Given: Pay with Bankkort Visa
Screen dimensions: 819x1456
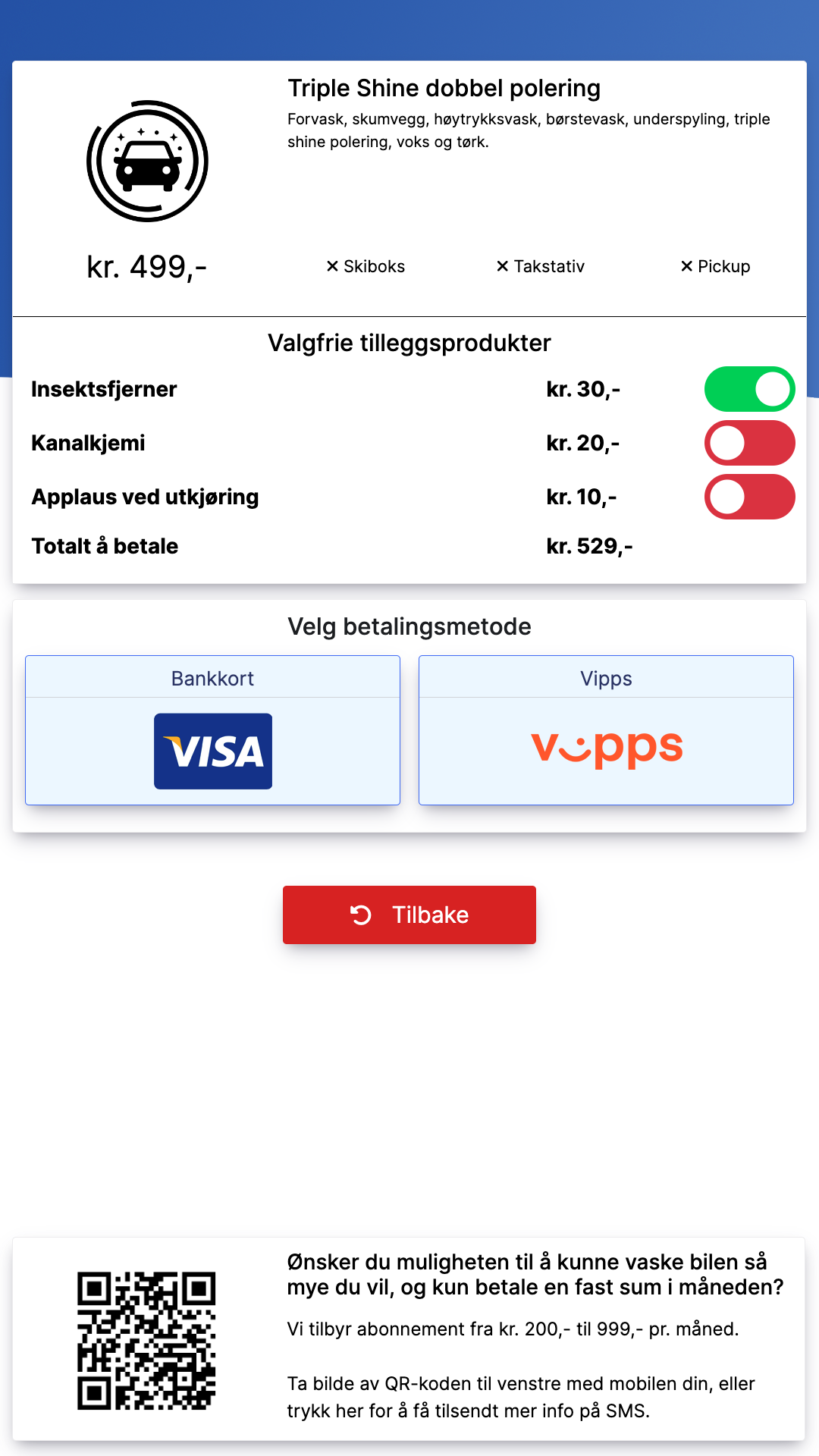Looking at the screenshot, I should 212,730.
